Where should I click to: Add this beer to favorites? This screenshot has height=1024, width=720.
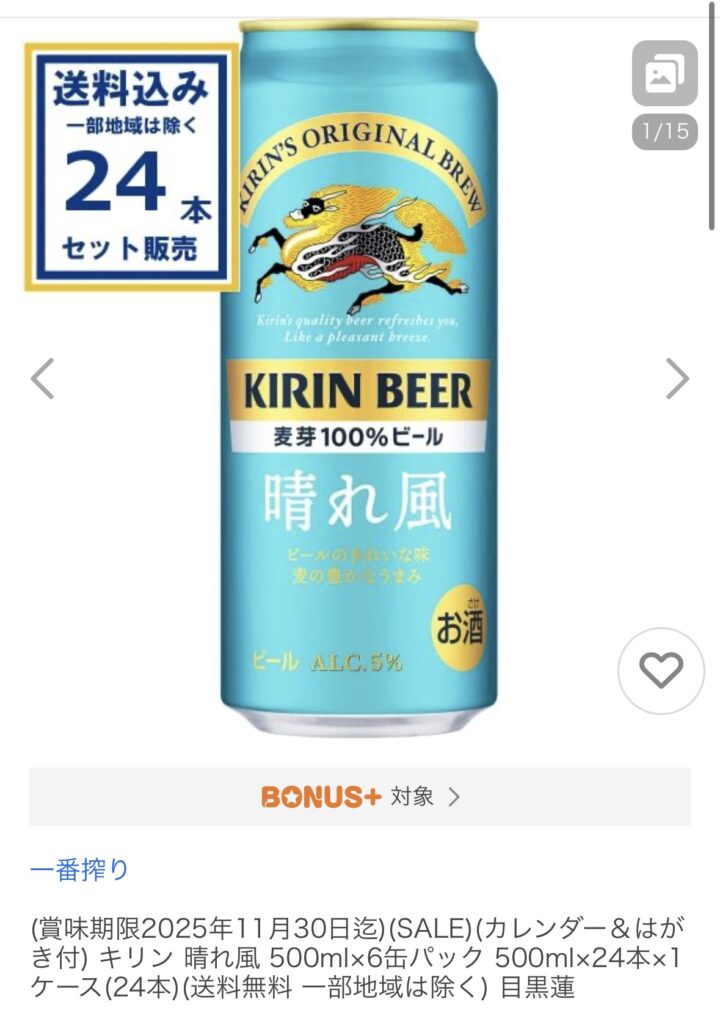[x=661, y=670]
